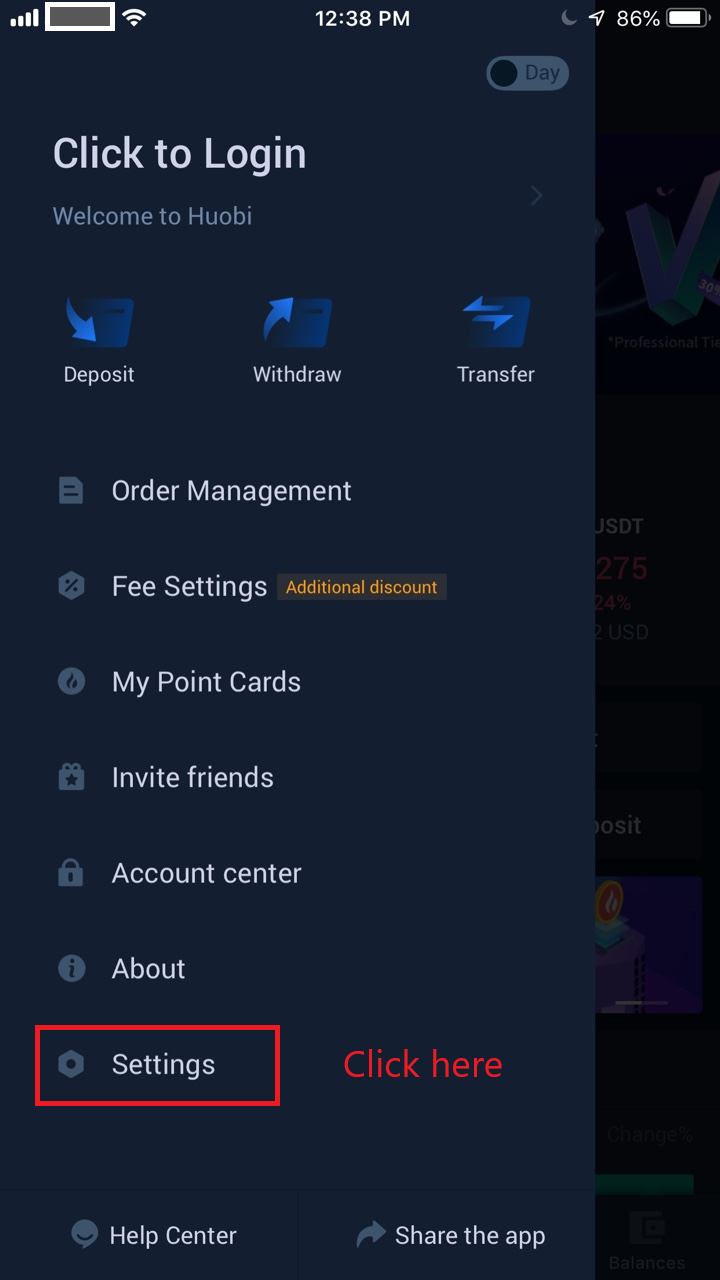The height and width of the screenshot is (1280, 720).
Task: Open Settings
Action: pyautogui.click(x=162, y=1065)
